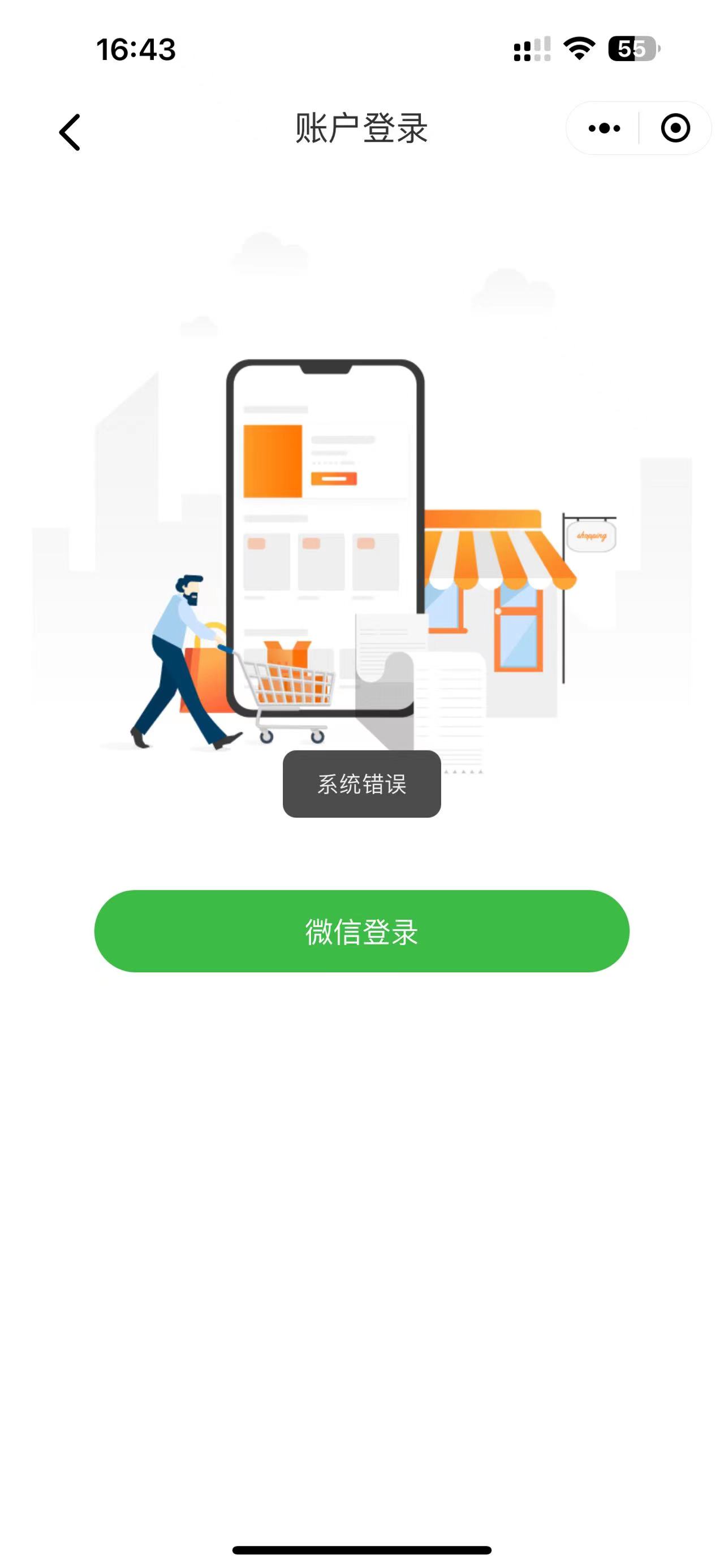Close the mini program via circle icon
Screen dimensions: 724x1568
[675, 128]
